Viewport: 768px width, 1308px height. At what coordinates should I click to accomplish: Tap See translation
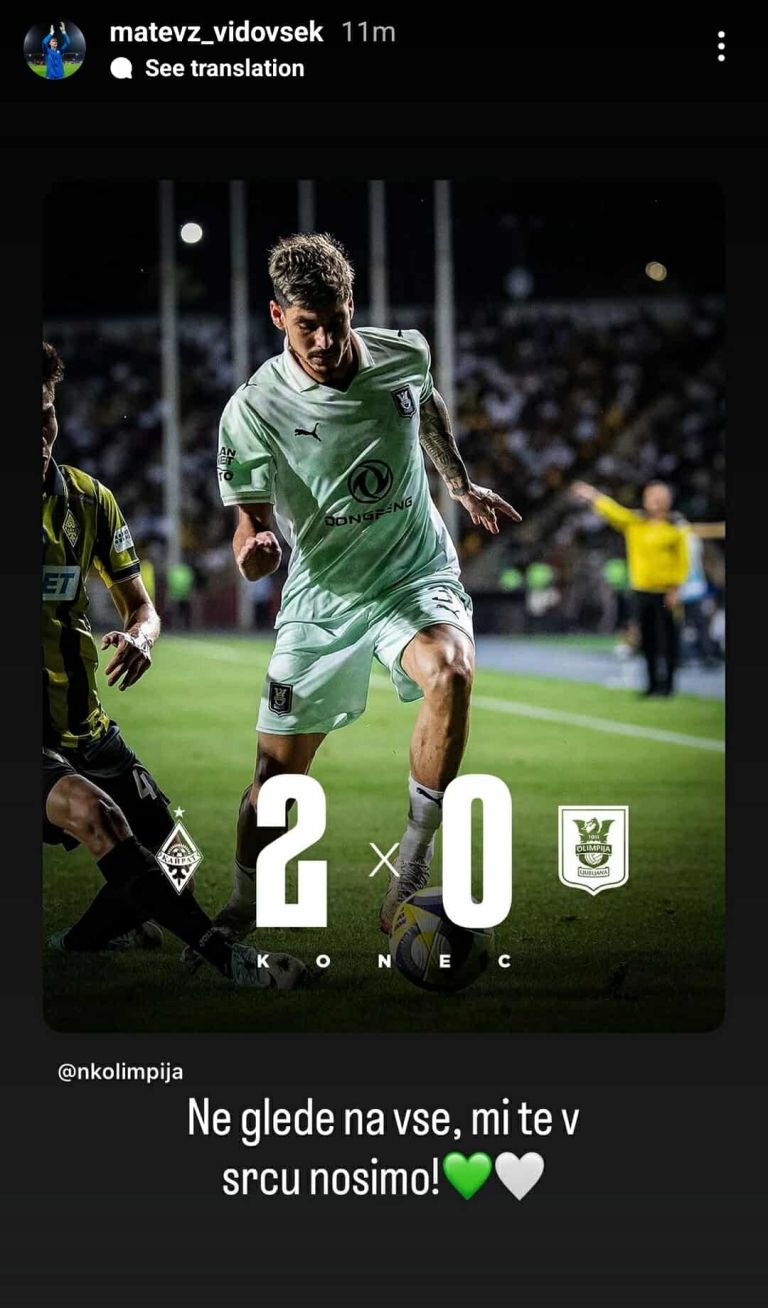pos(223,68)
